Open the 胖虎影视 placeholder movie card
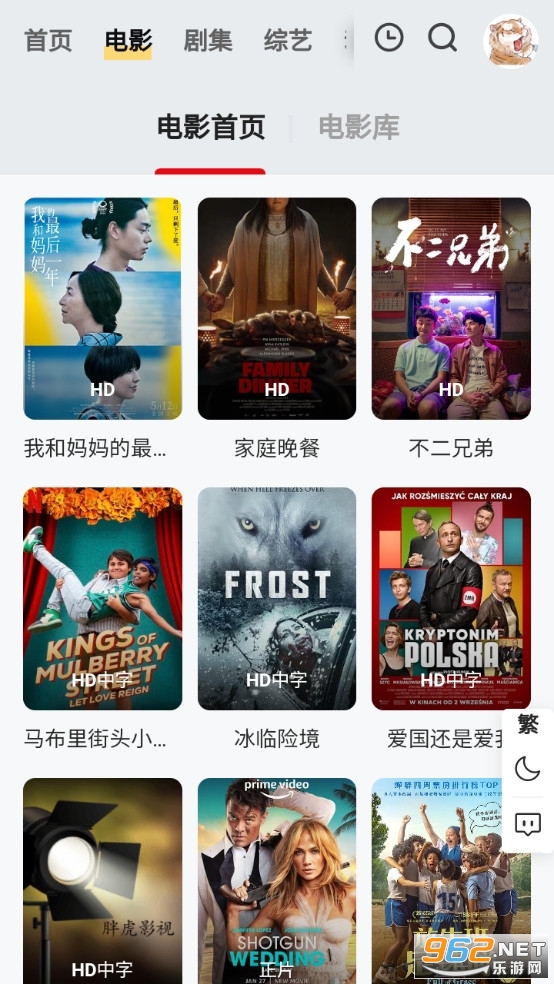Image resolution: width=554 pixels, height=984 pixels. [x=103, y=881]
